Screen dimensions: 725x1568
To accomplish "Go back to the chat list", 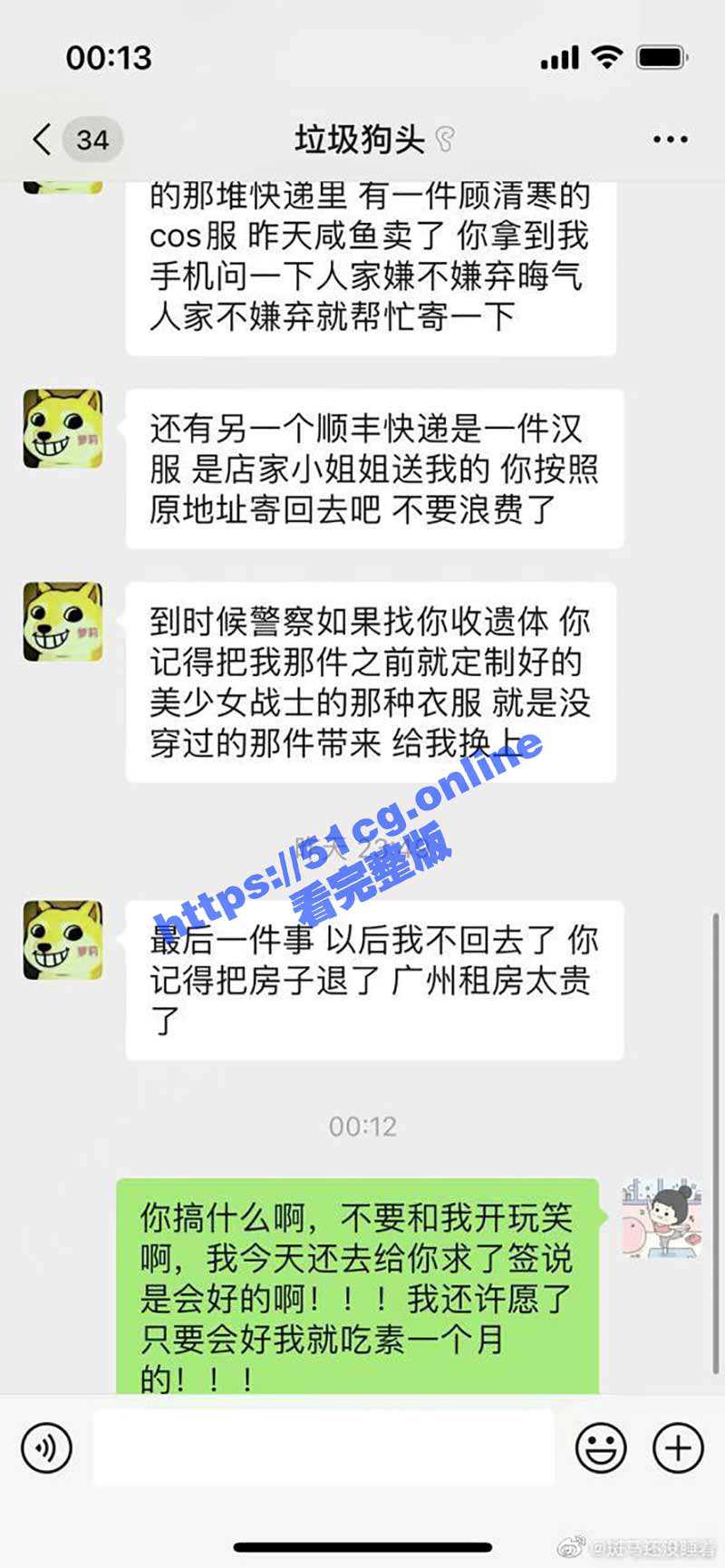I will pyautogui.click(x=43, y=140).
